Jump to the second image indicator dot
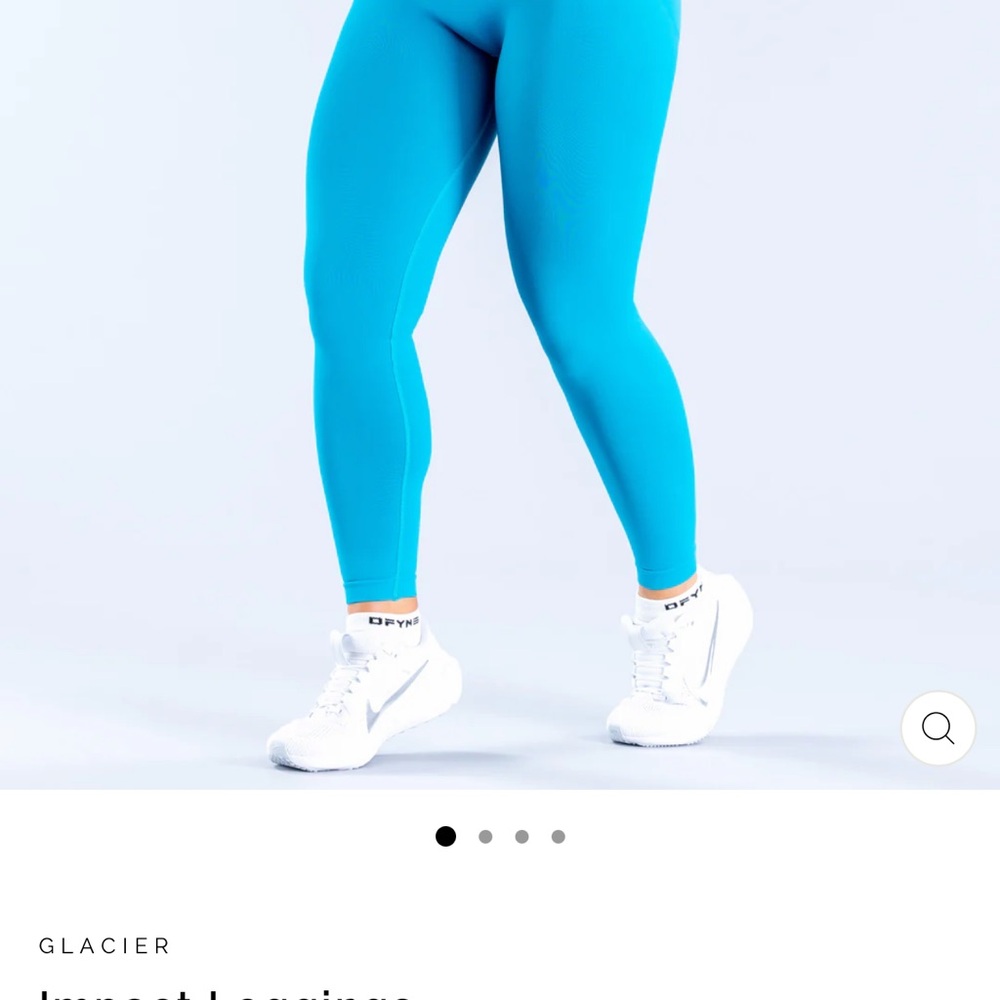Viewport: 1000px width, 1000px height. (485, 837)
